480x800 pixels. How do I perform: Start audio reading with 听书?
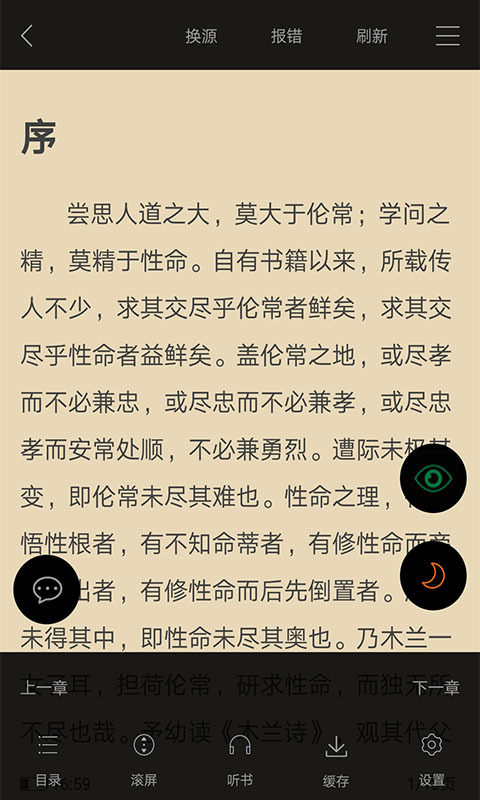point(240,760)
